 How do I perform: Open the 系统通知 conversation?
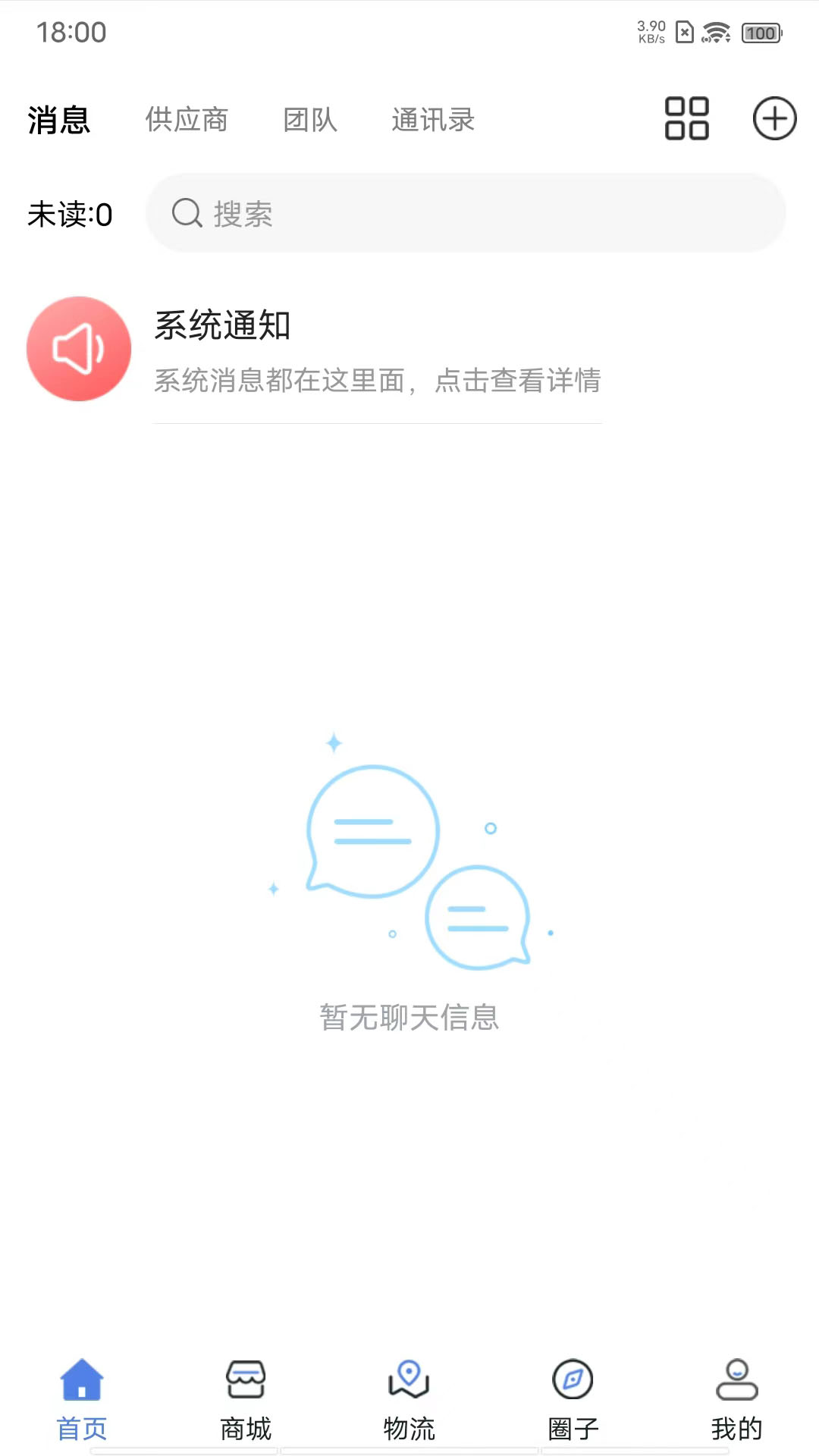[341, 349]
